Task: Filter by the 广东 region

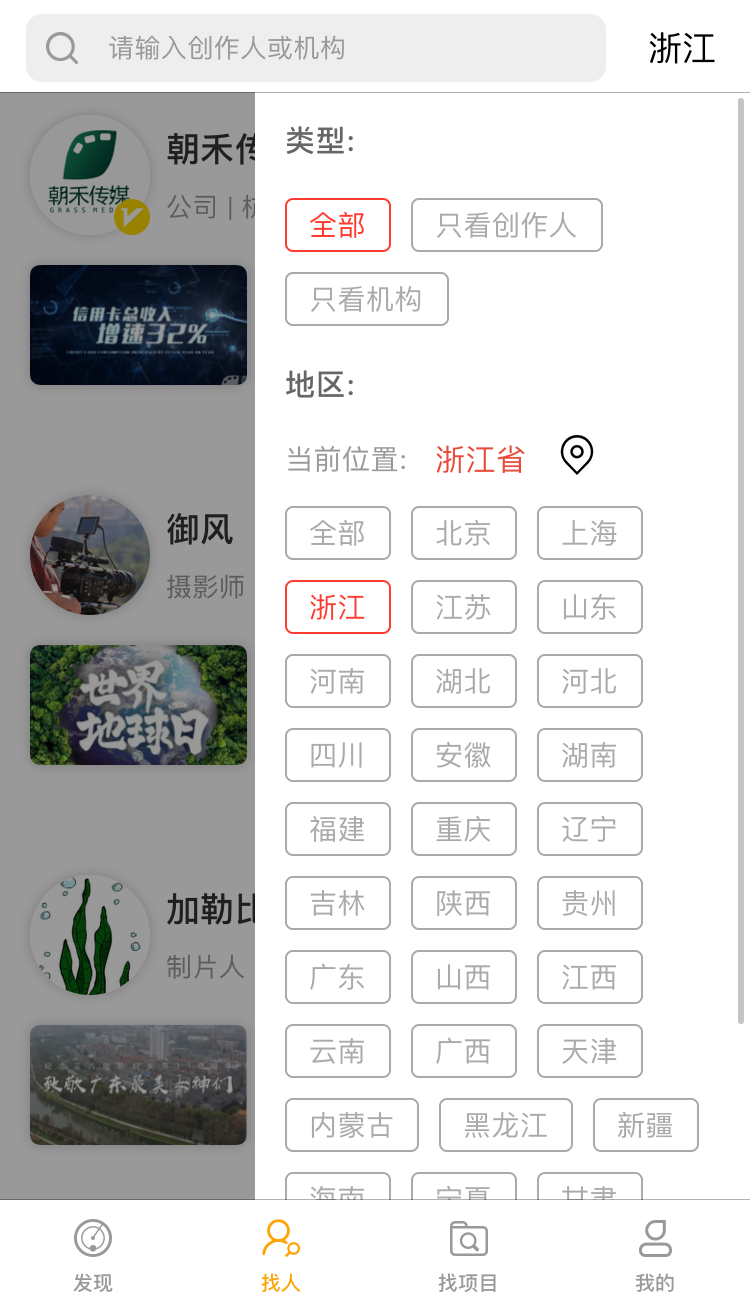Action: [x=337, y=977]
